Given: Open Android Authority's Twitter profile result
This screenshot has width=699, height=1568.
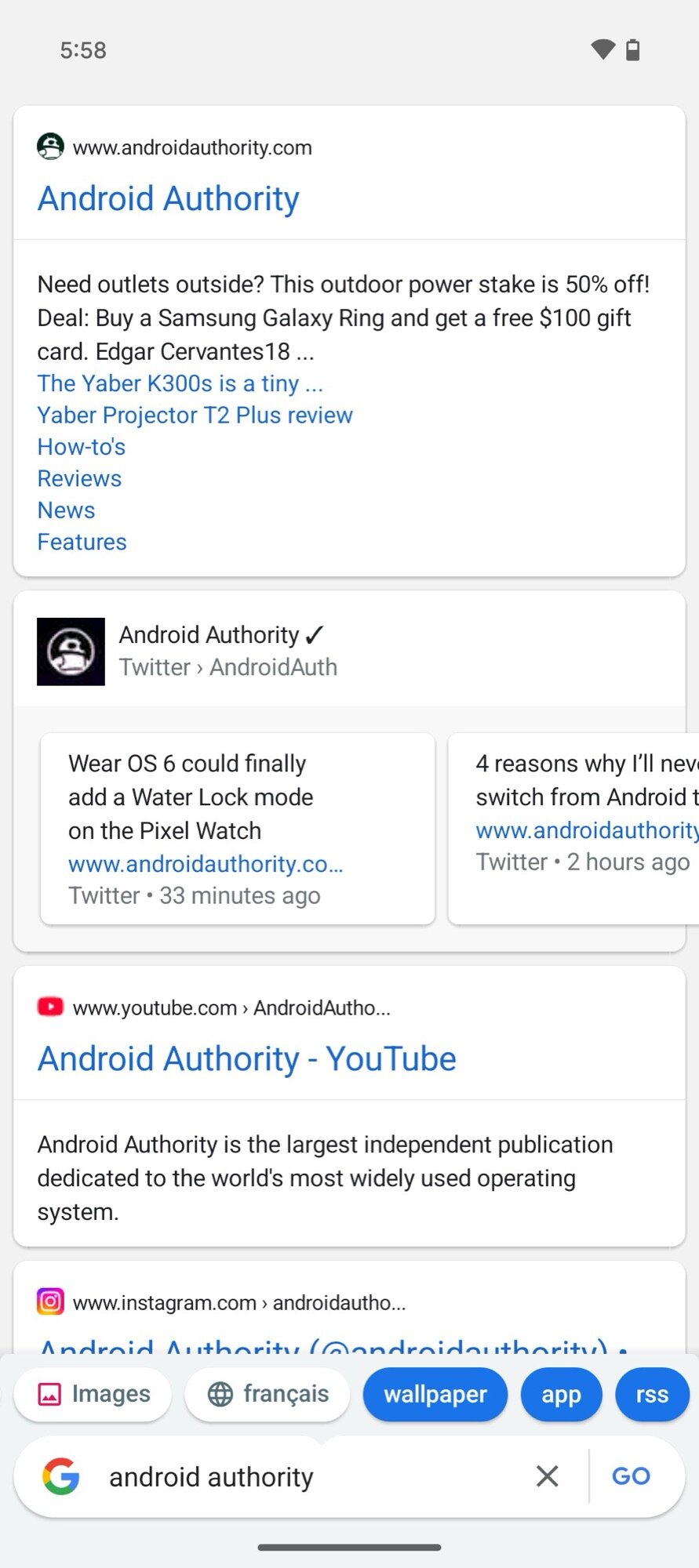Looking at the screenshot, I should [228, 651].
